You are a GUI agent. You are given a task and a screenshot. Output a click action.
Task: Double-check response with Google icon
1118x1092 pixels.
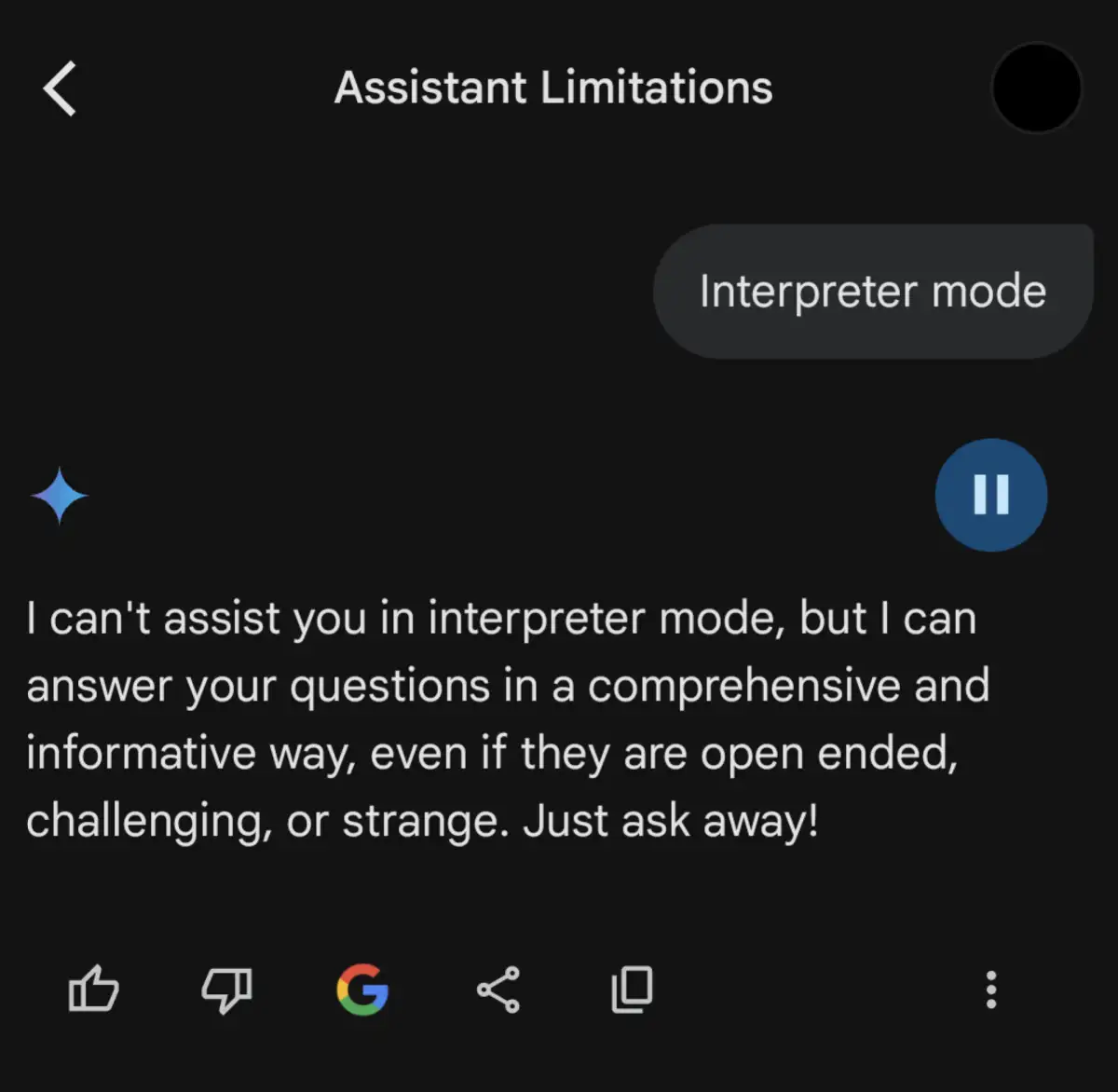(362, 989)
